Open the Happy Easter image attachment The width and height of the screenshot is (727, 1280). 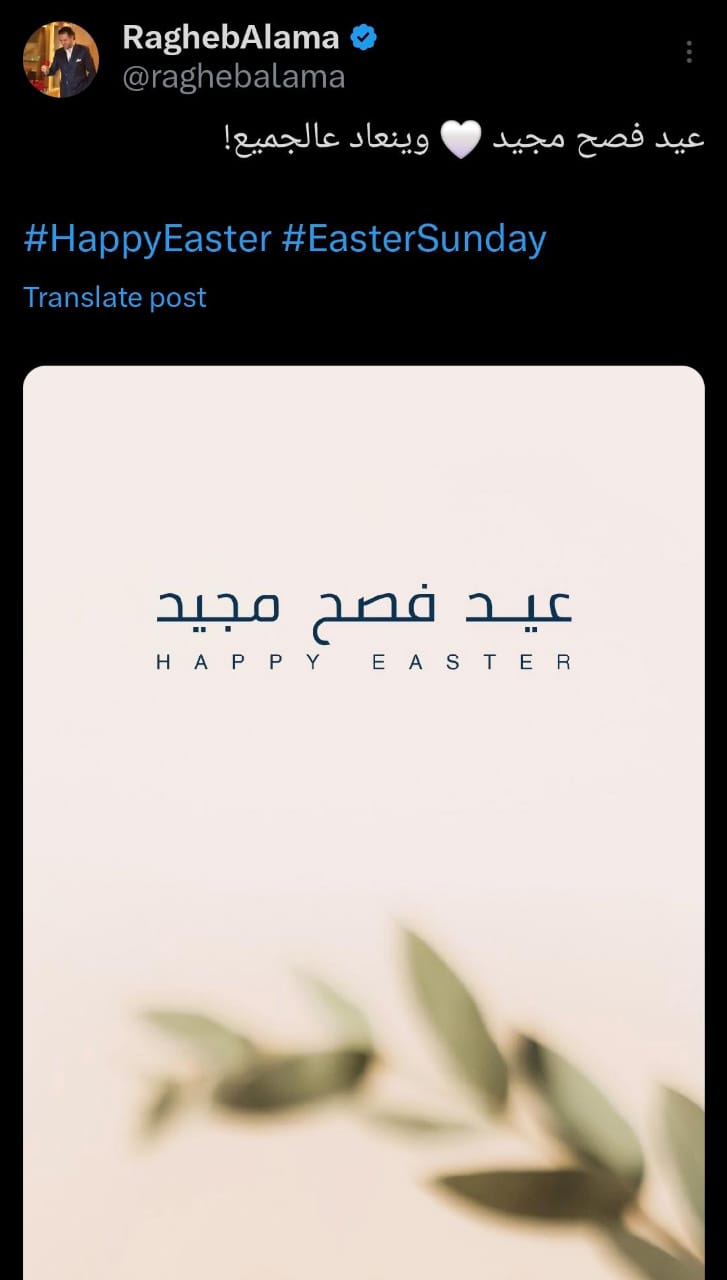point(364,820)
